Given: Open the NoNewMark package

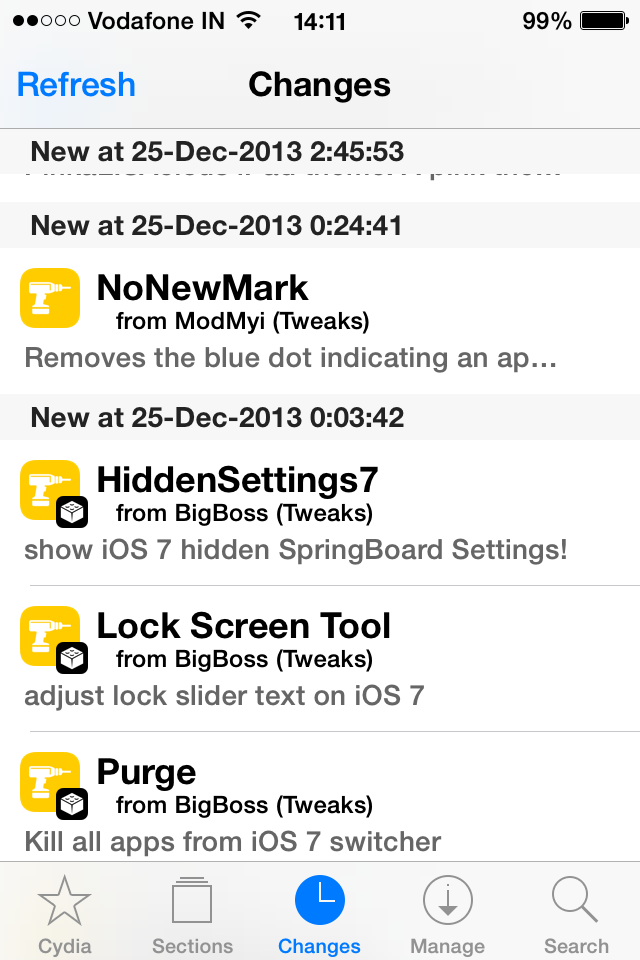Looking at the screenshot, I should coord(320,321).
